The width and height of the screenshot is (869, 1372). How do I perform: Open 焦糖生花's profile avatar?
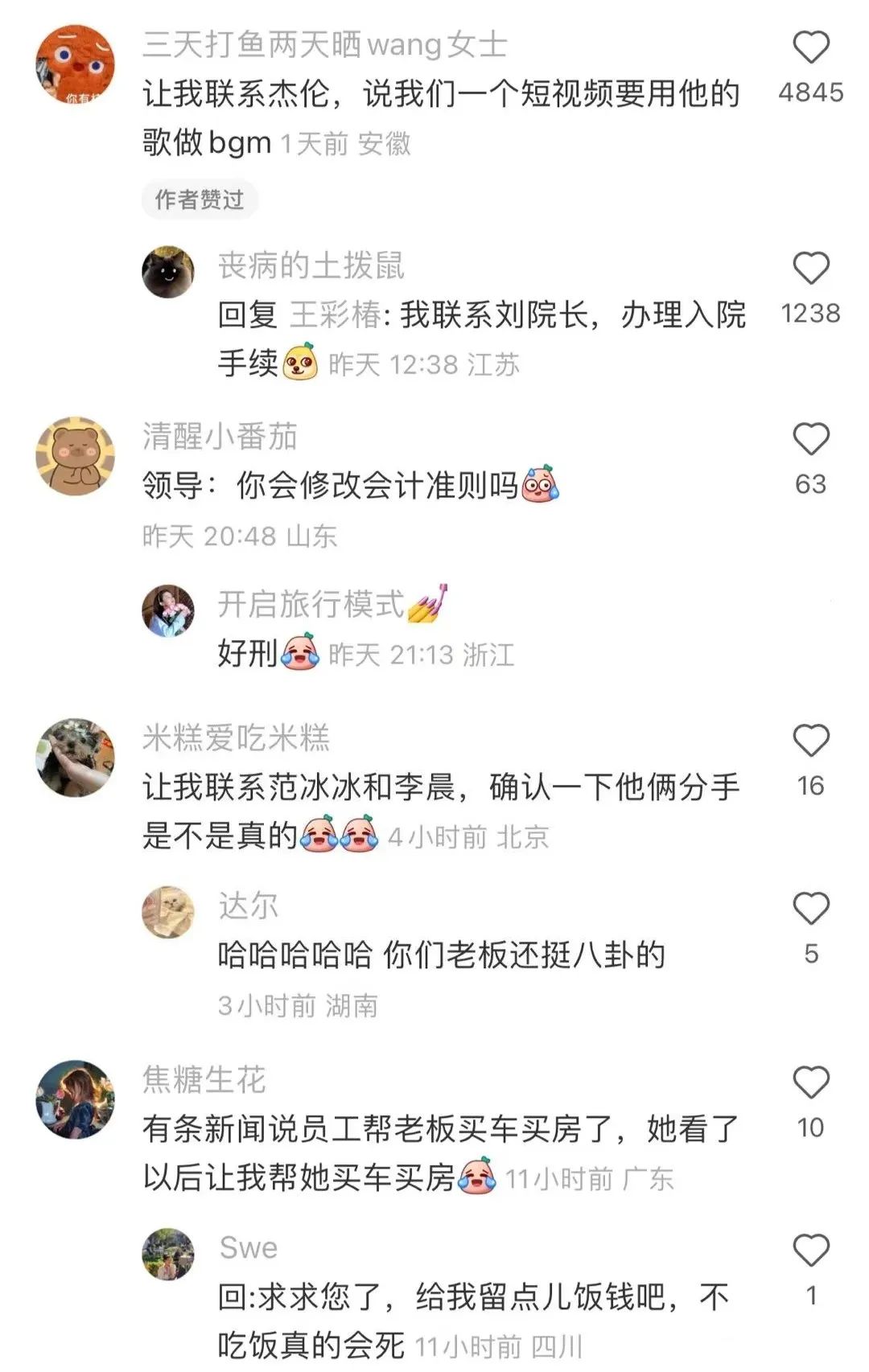pos(76,1099)
